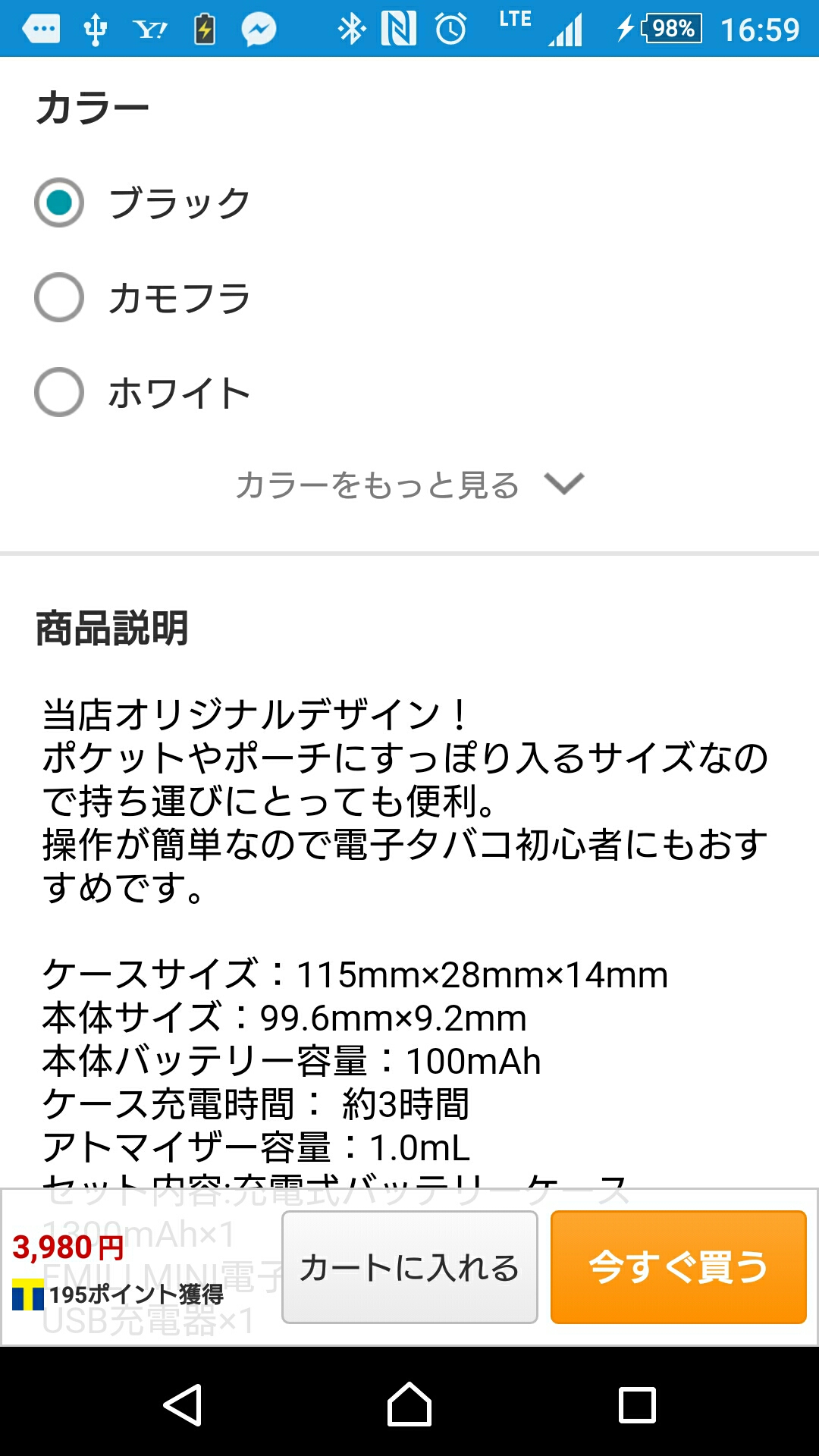Expand カラーをもっと見る to show more colors
The image size is (819, 1456).
tap(409, 485)
